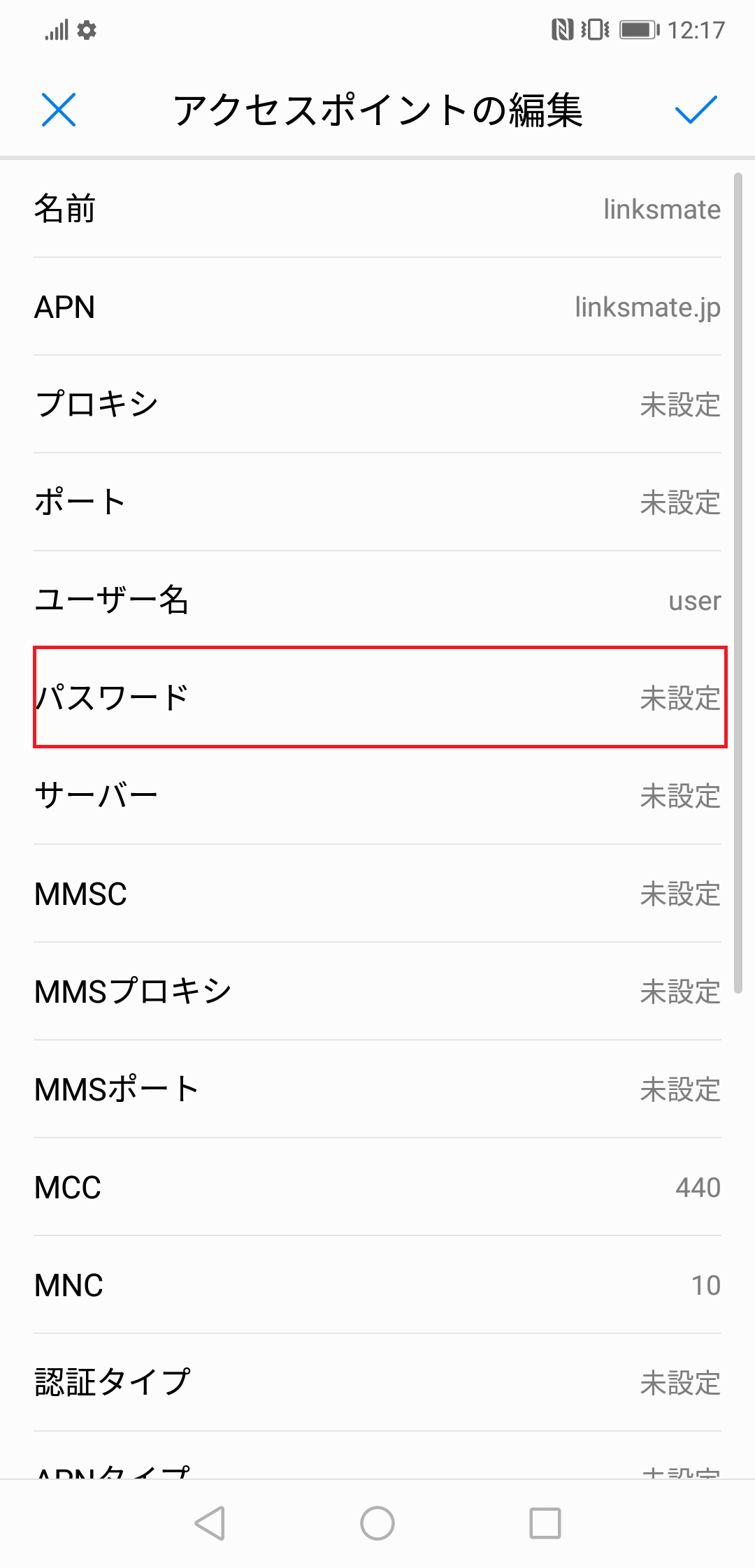Open the MNC field showing 10
The image size is (755, 1568).
point(377,1284)
